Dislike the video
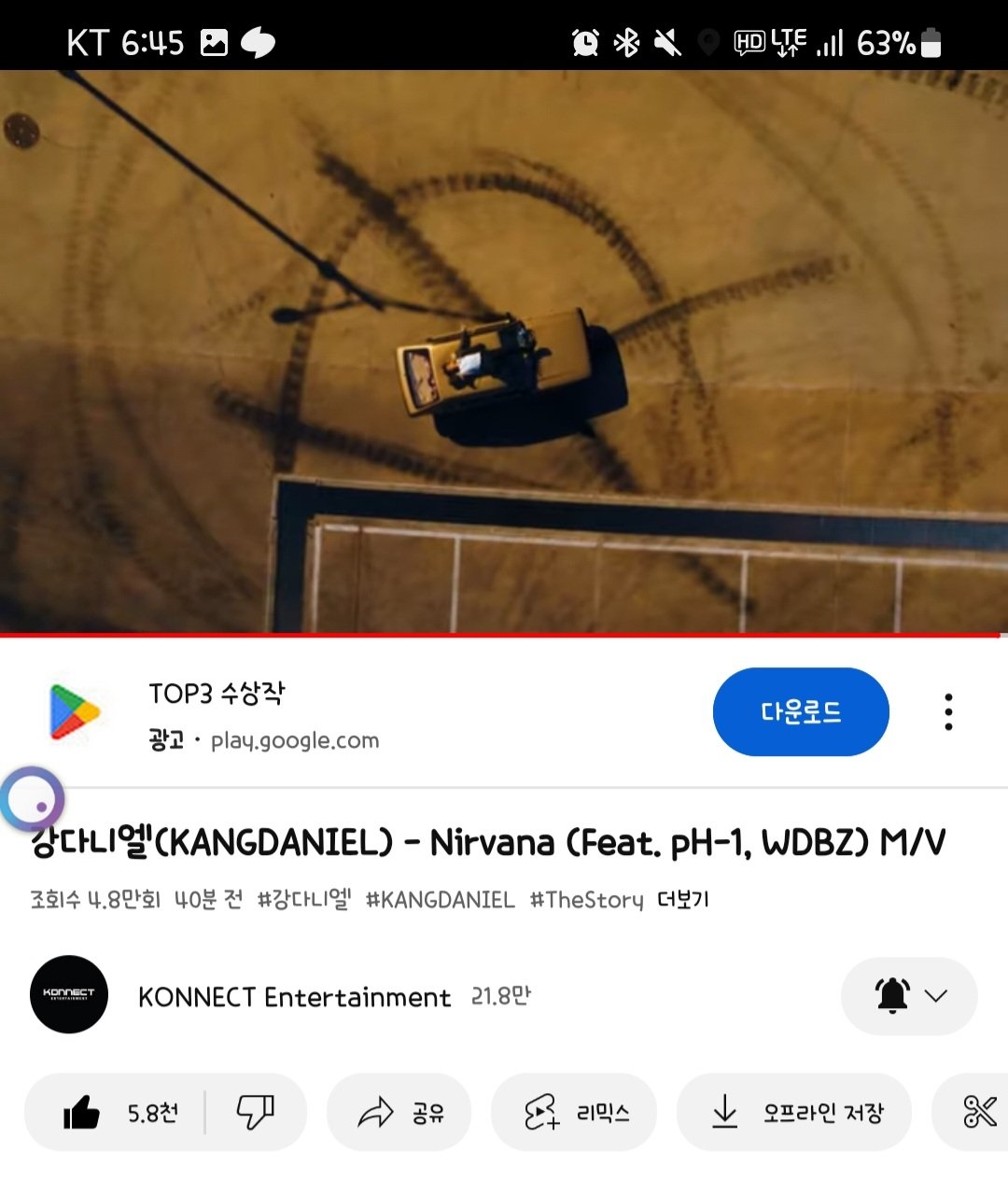The image size is (1008, 1179). coord(255,1113)
